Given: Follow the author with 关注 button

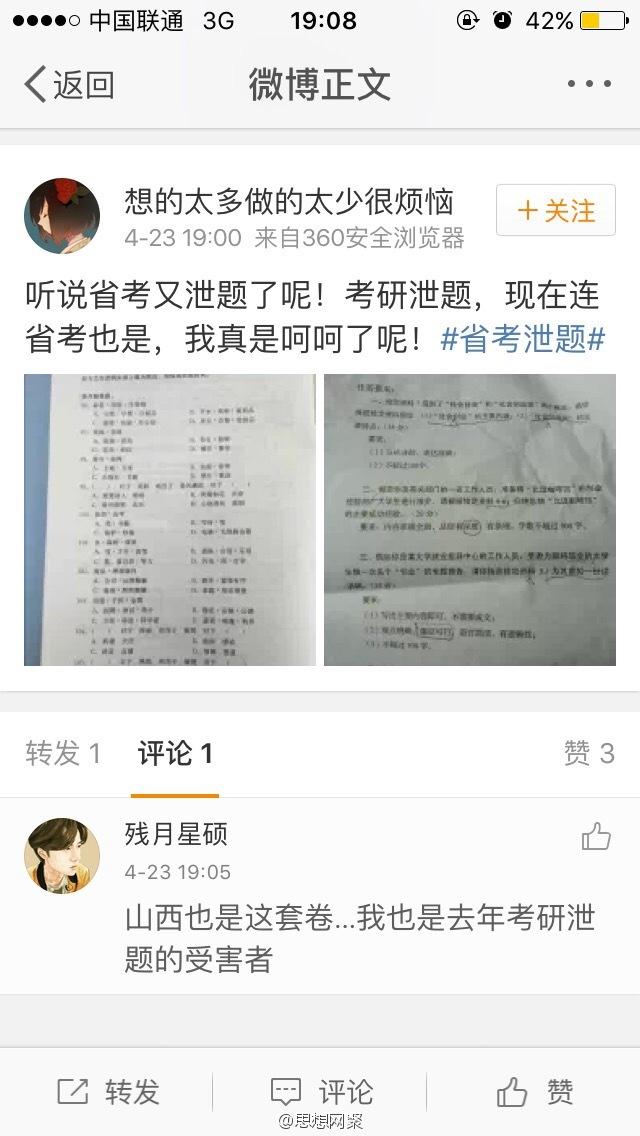Looking at the screenshot, I should point(556,210).
